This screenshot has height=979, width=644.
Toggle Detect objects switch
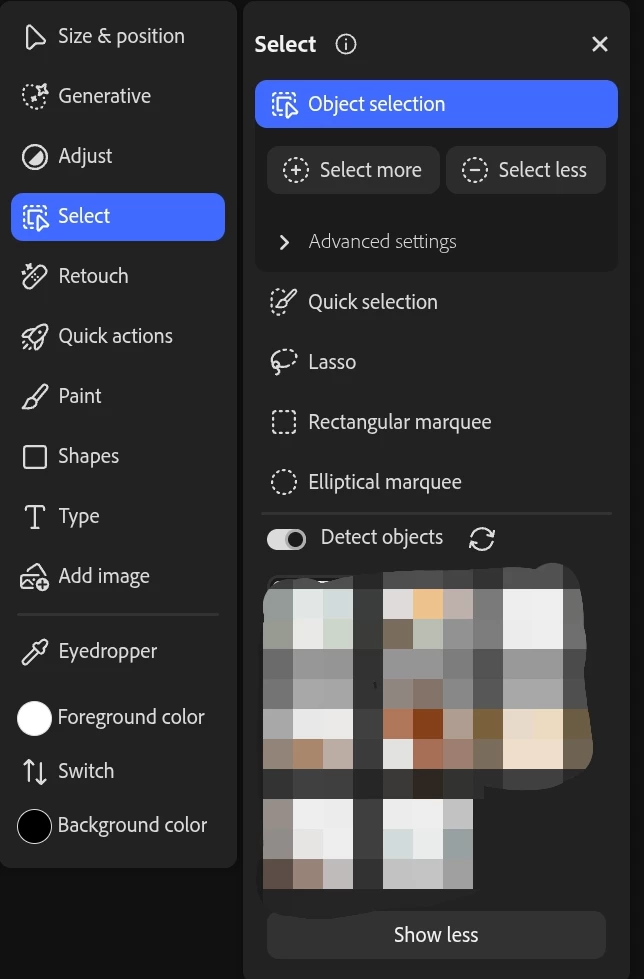[x=287, y=539]
